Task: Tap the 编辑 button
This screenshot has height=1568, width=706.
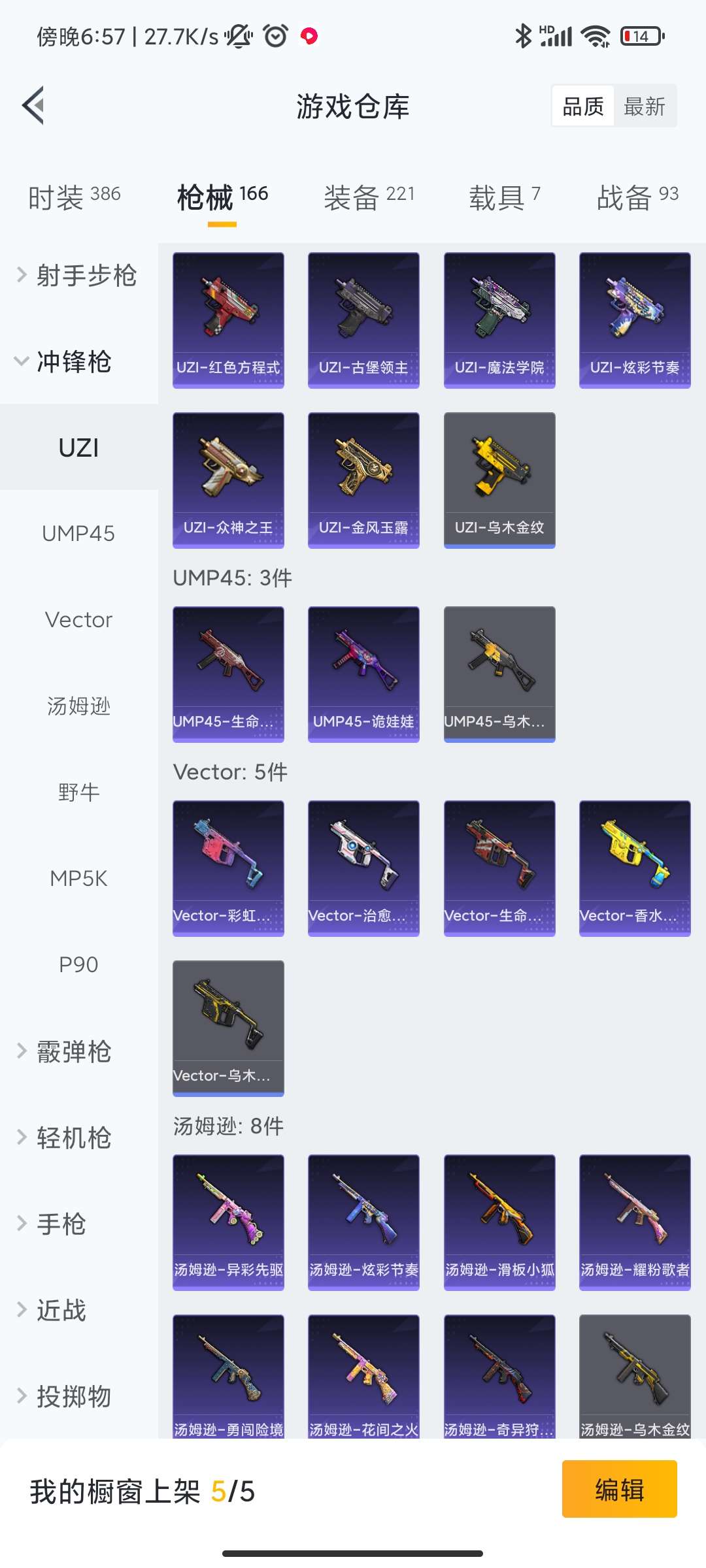Action: 619,1489
